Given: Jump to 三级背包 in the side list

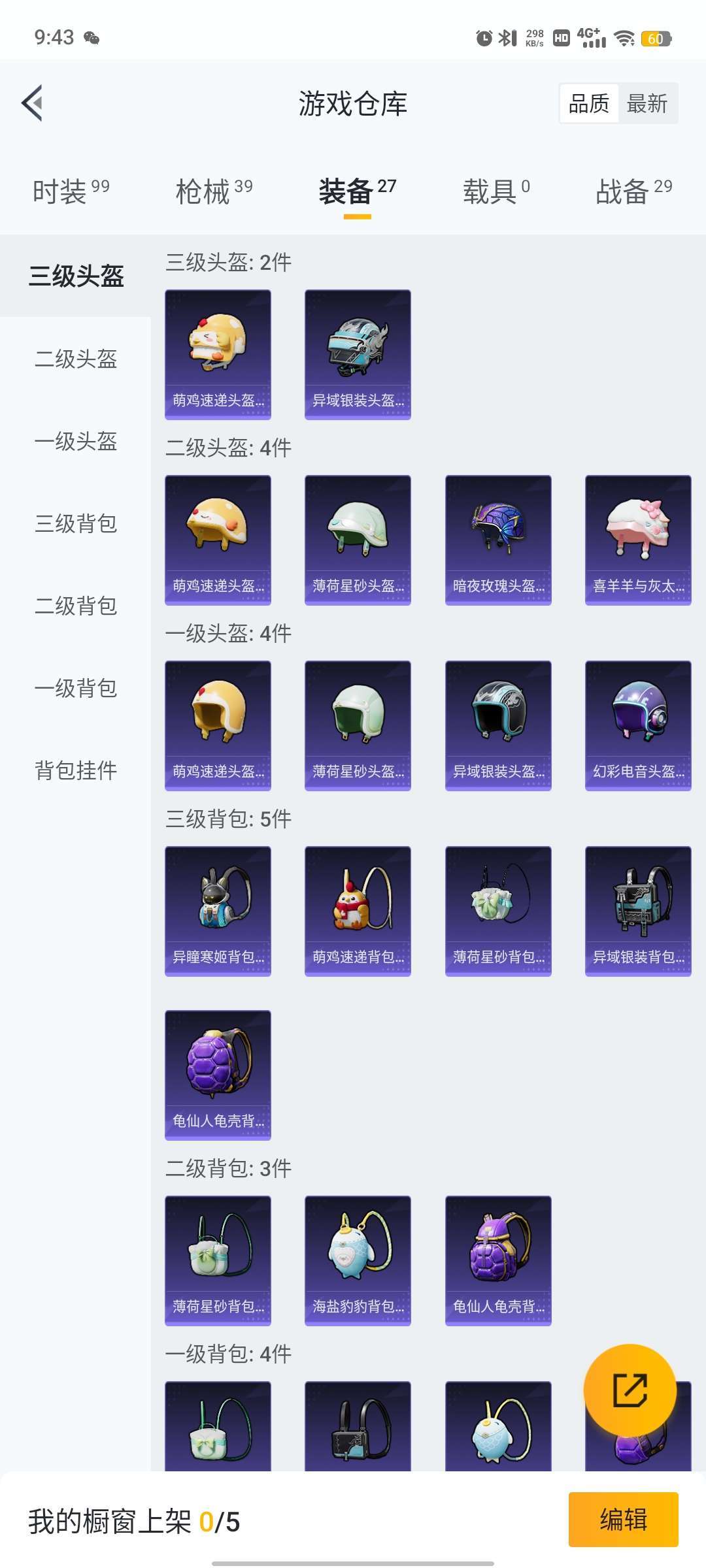Looking at the screenshot, I should tap(76, 523).
